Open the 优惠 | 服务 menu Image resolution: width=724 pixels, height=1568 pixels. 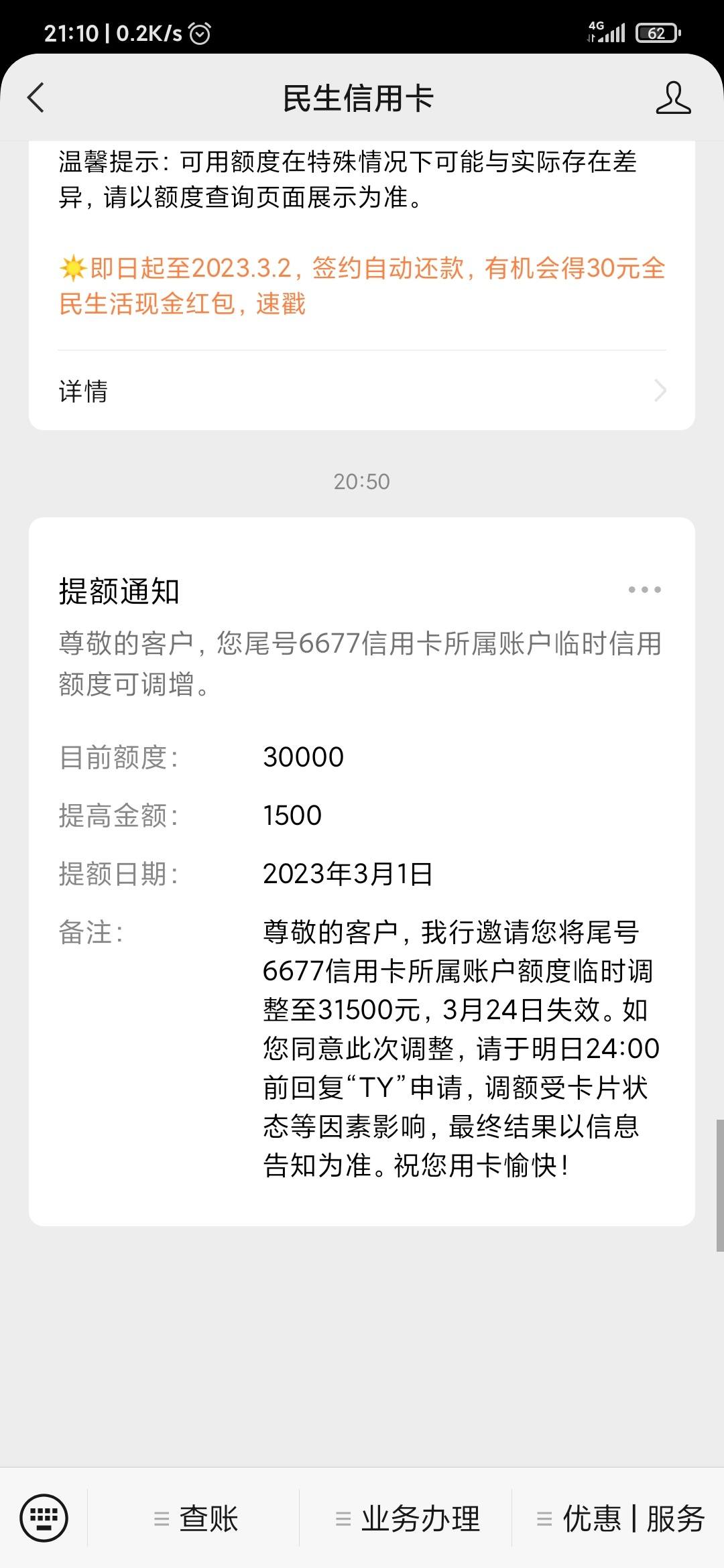pos(620,1518)
